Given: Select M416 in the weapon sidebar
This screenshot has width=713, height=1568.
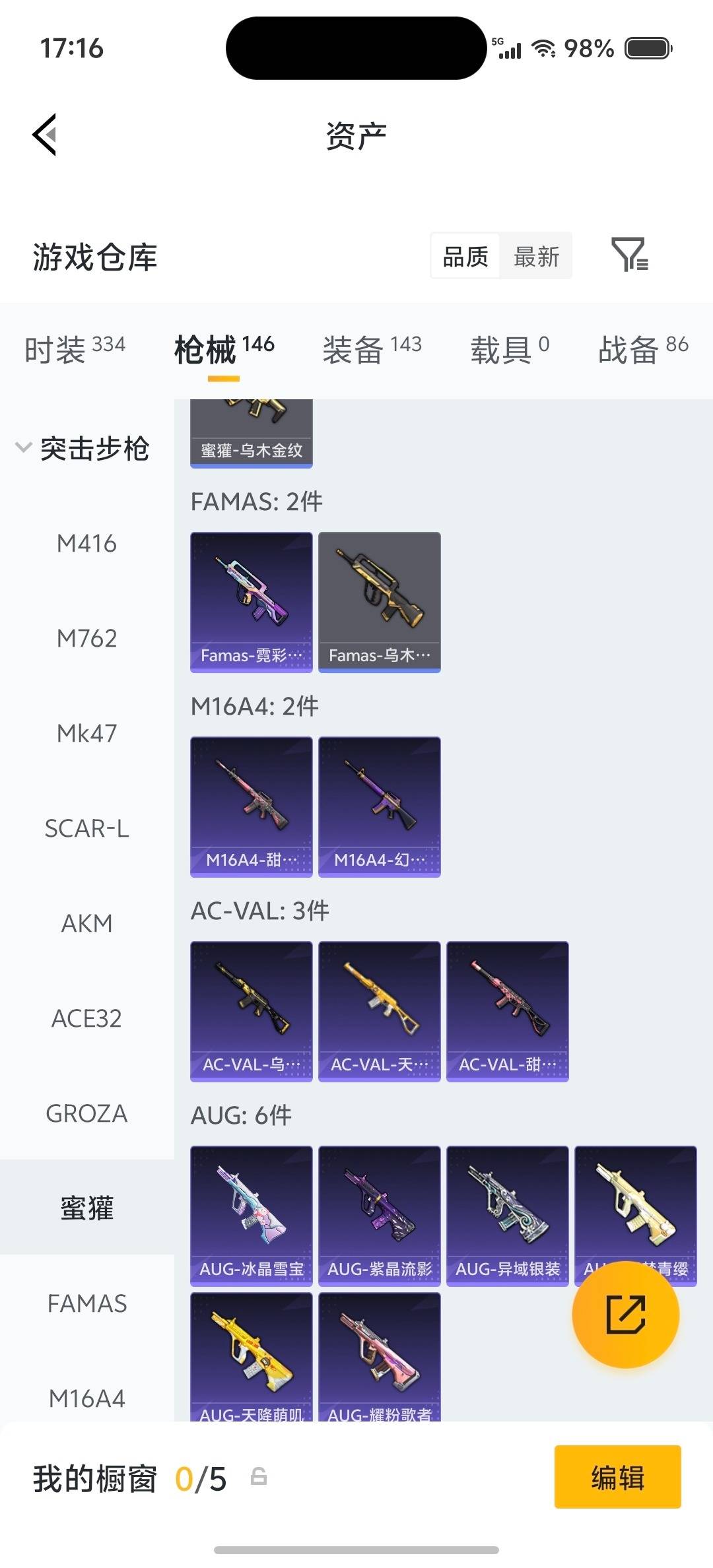Looking at the screenshot, I should 87,544.
